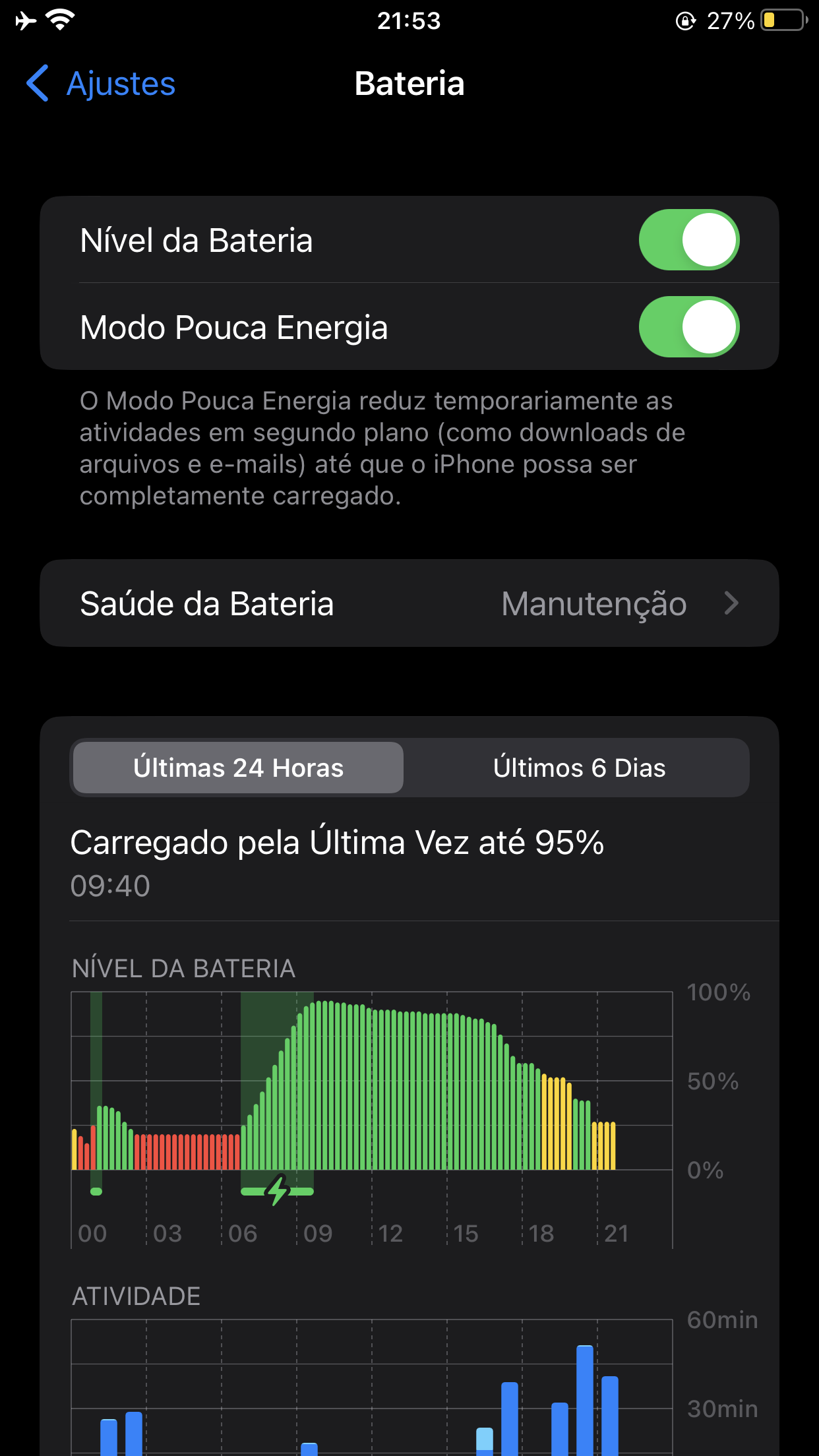
Task: Open Saúde da Bateria settings
Action: (x=409, y=603)
